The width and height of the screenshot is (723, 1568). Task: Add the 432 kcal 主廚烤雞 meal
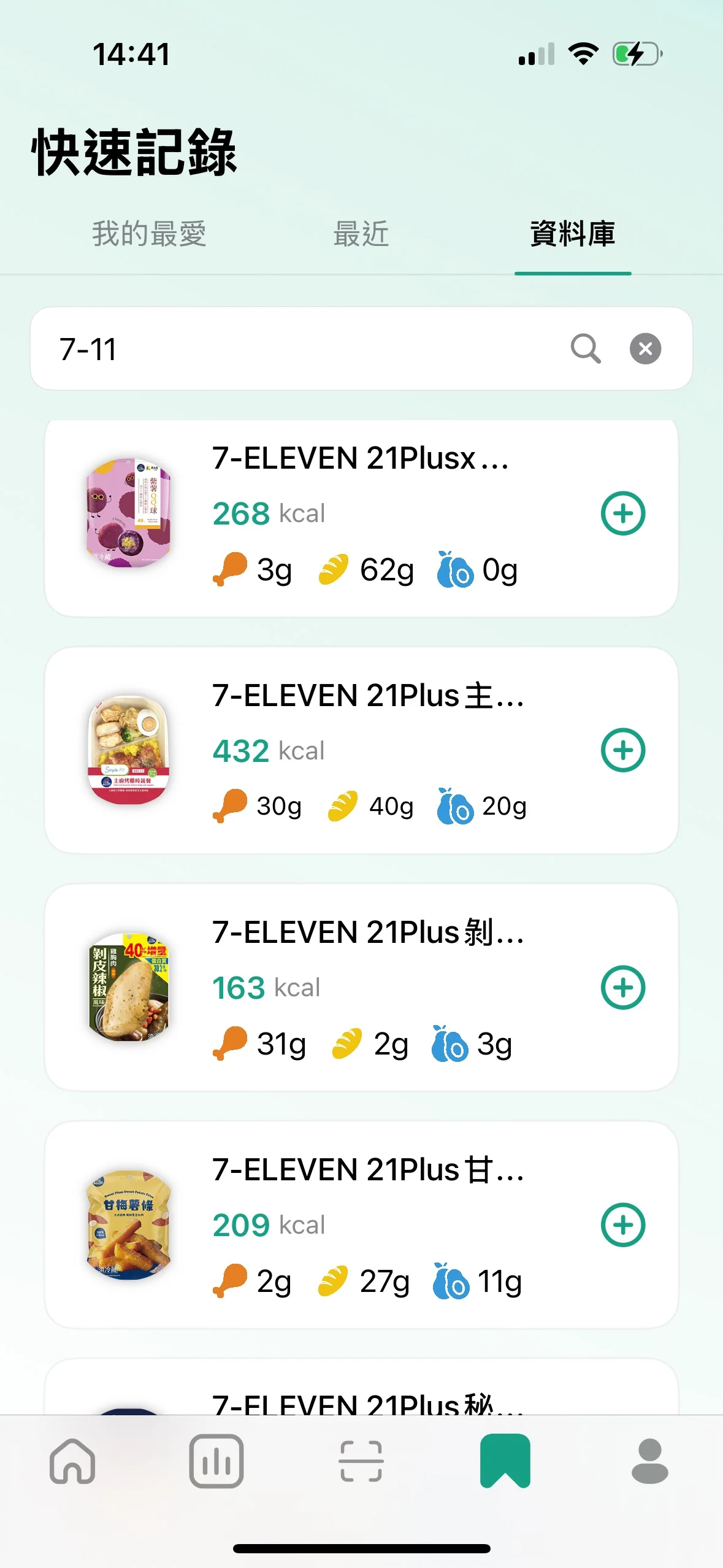pyautogui.click(x=622, y=750)
